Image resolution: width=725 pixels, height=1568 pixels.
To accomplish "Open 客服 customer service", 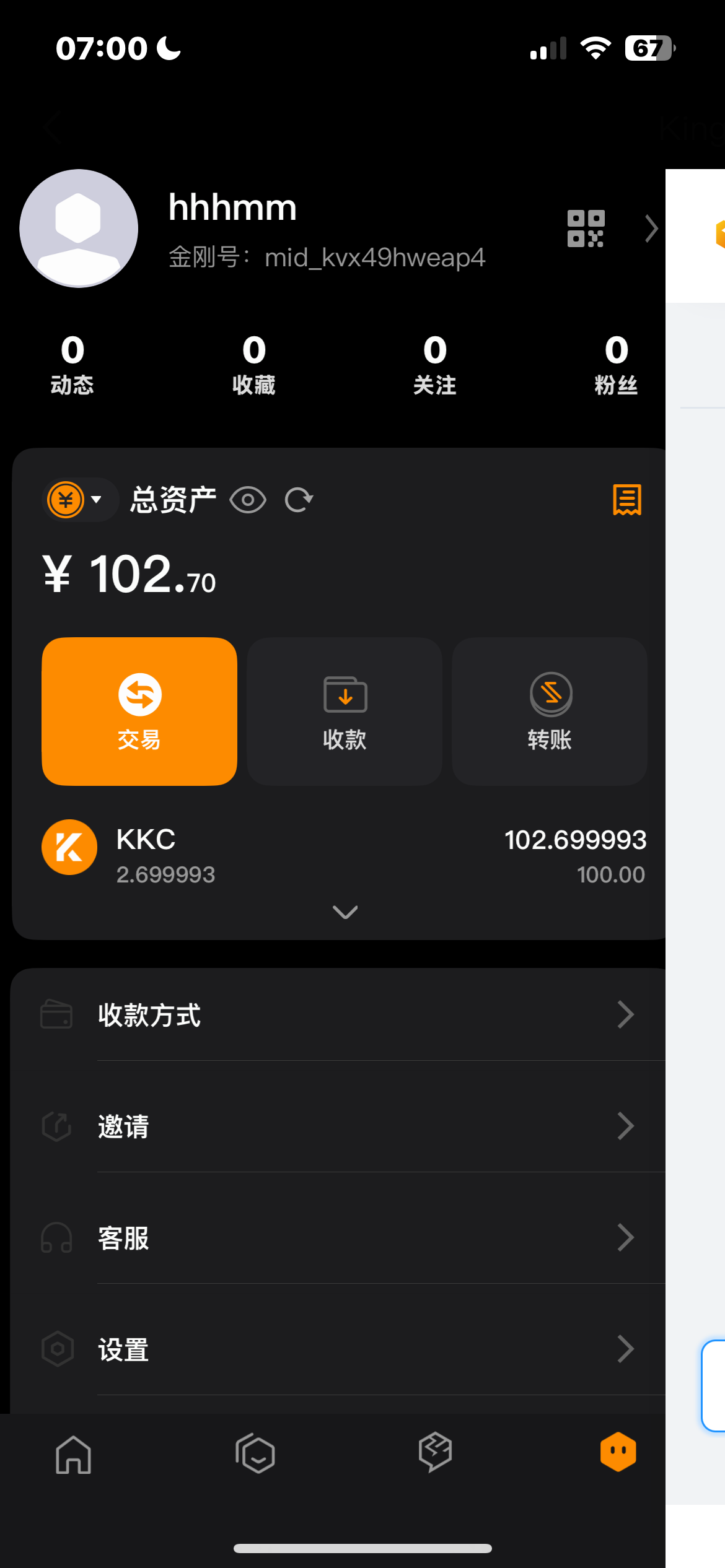I will (x=338, y=1237).
